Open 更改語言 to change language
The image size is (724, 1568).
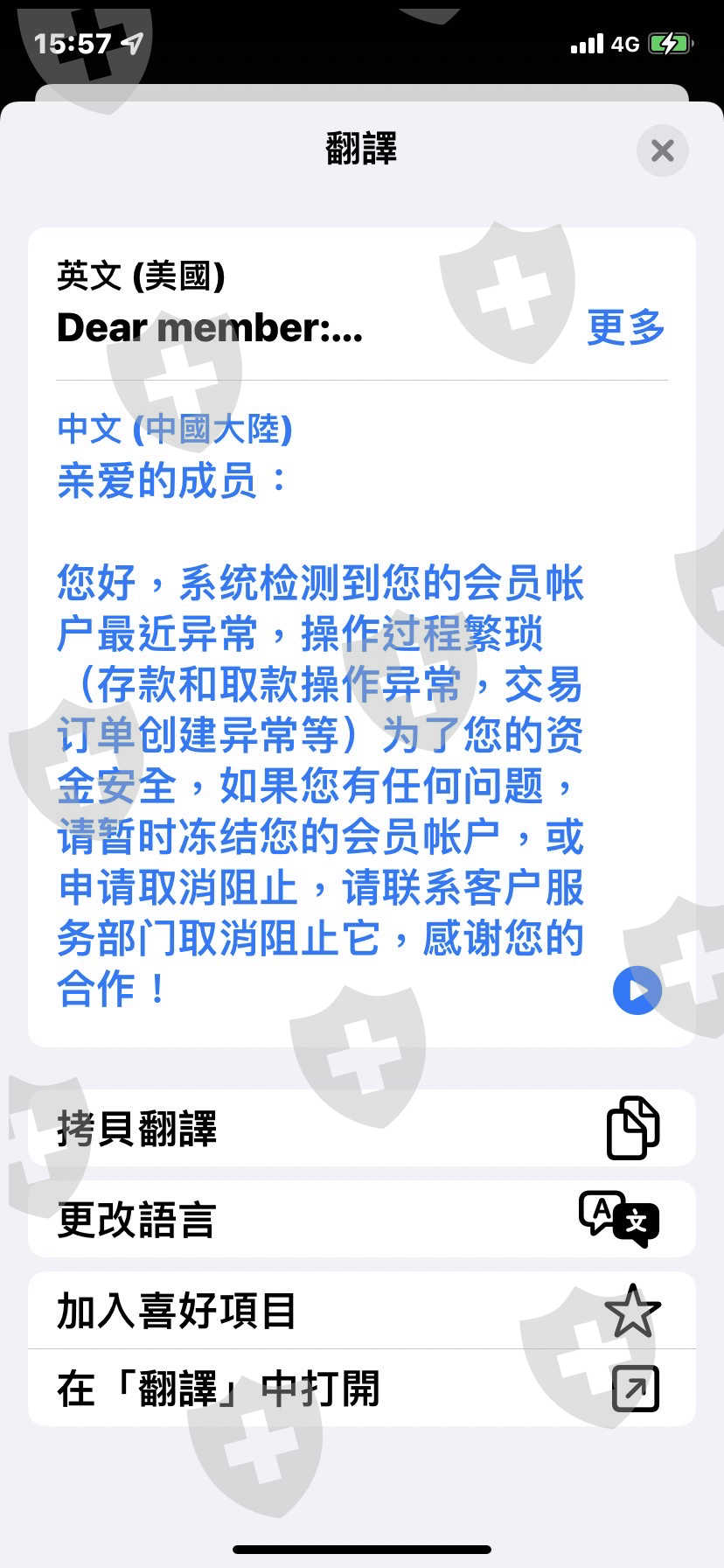[362, 1219]
